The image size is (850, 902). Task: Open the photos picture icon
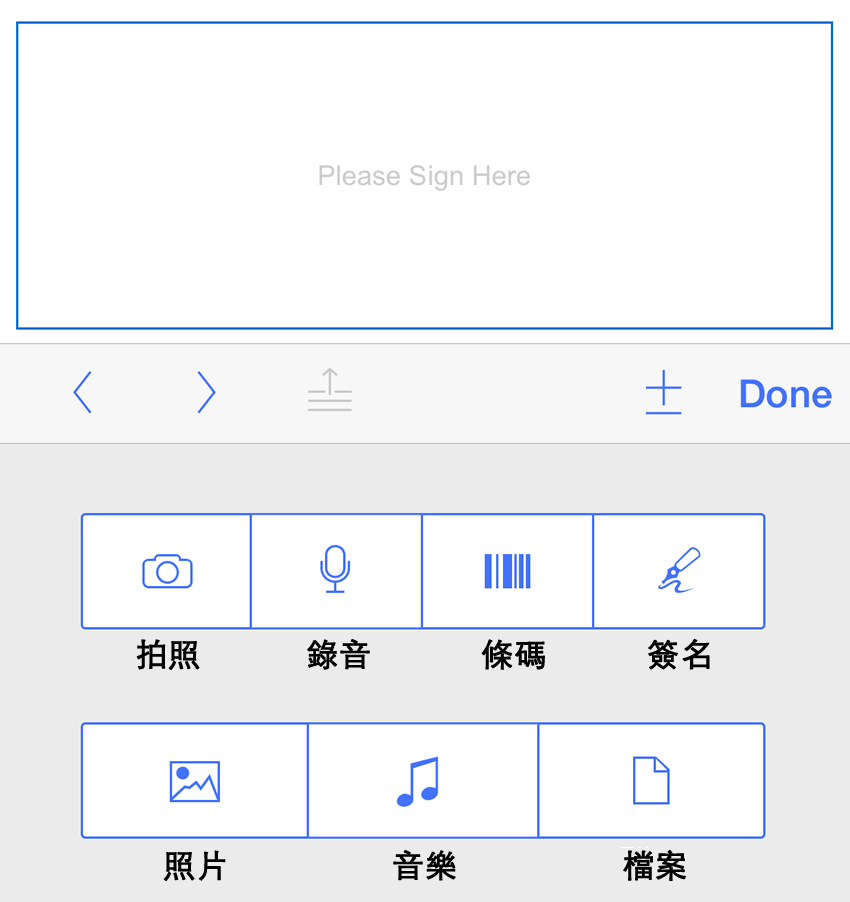[194, 780]
